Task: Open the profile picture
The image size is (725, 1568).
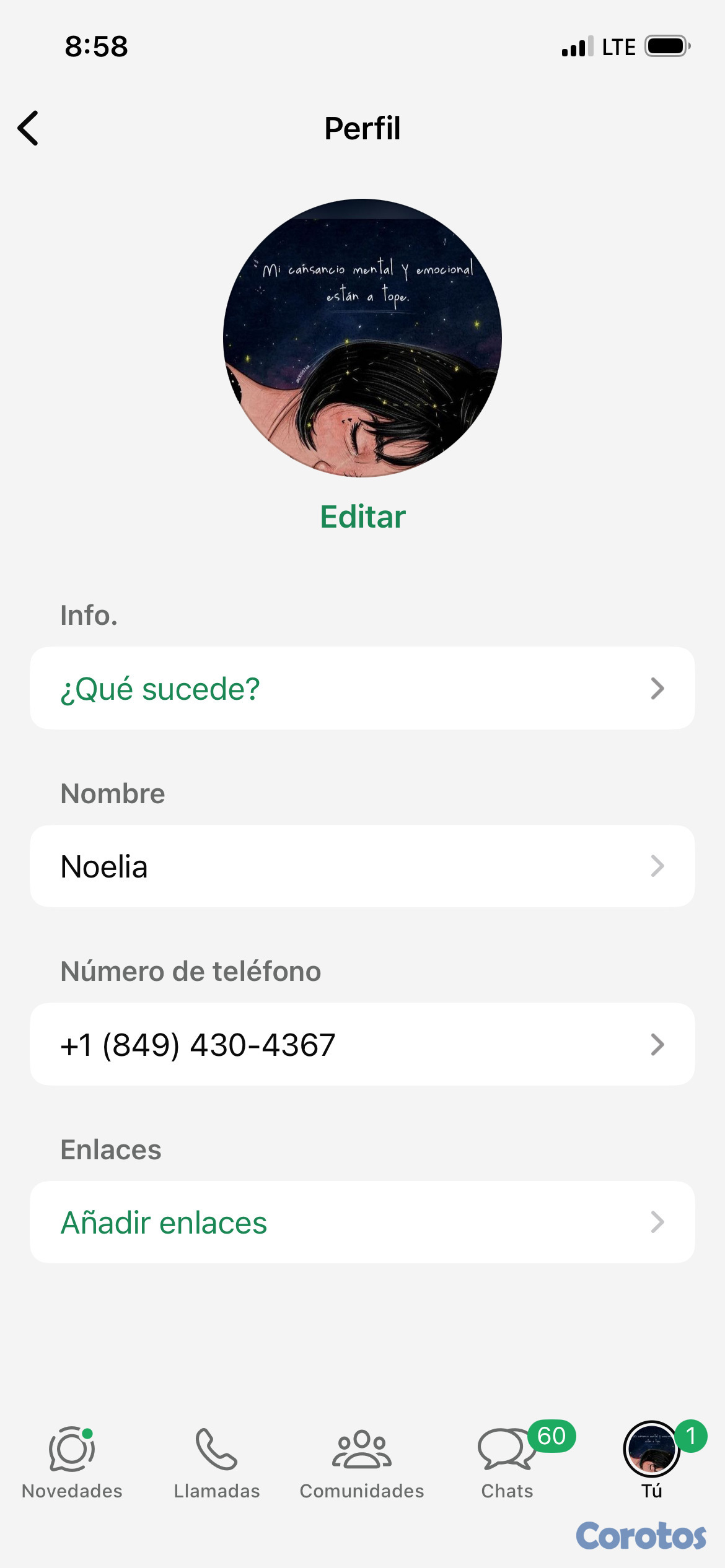Action: (362, 338)
